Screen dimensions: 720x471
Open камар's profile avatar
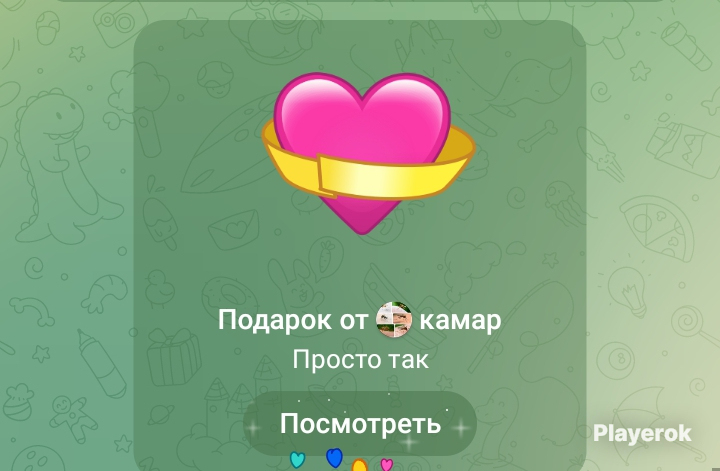point(394,320)
